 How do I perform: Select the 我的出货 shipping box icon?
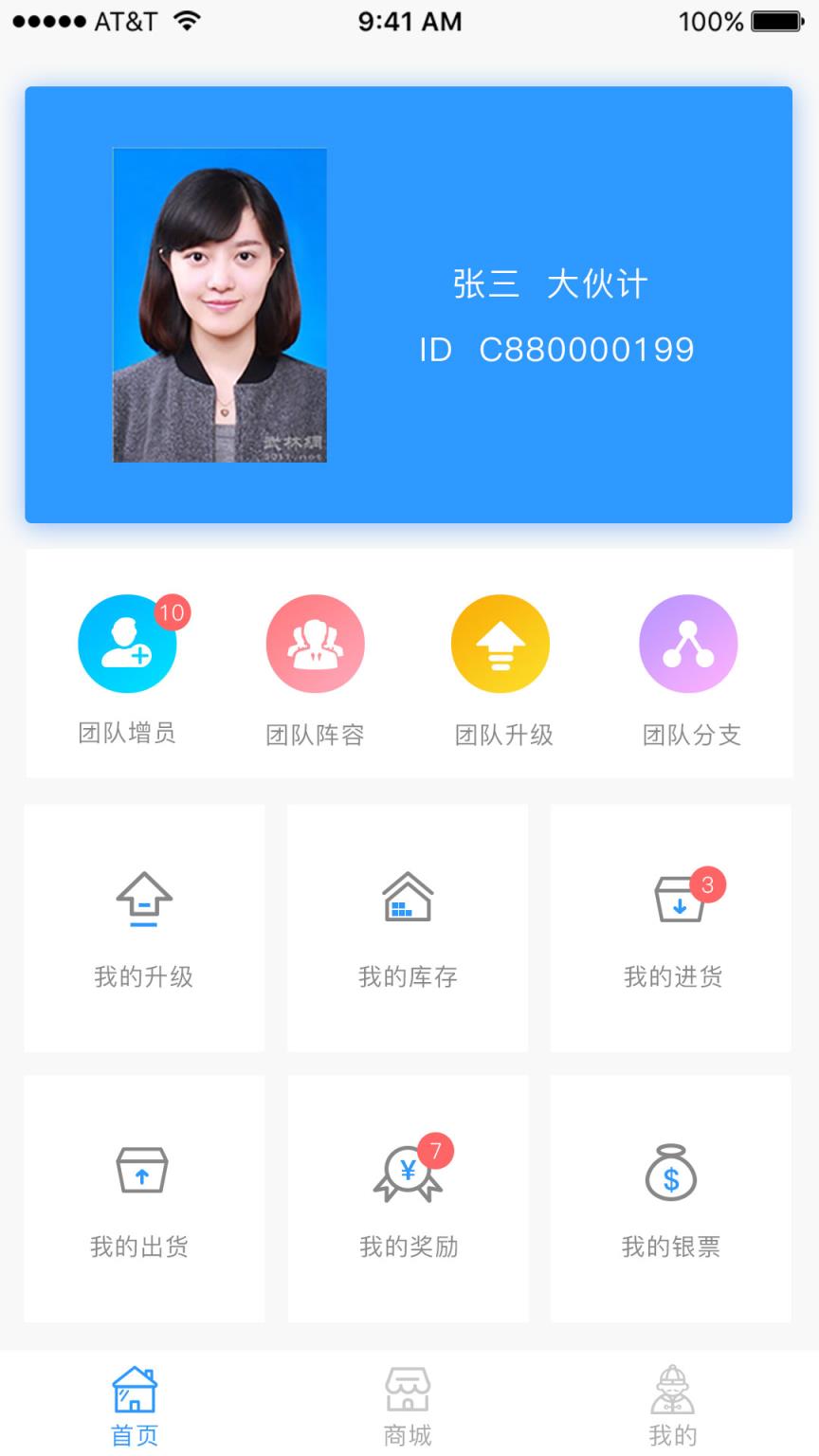coord(143,1168)
